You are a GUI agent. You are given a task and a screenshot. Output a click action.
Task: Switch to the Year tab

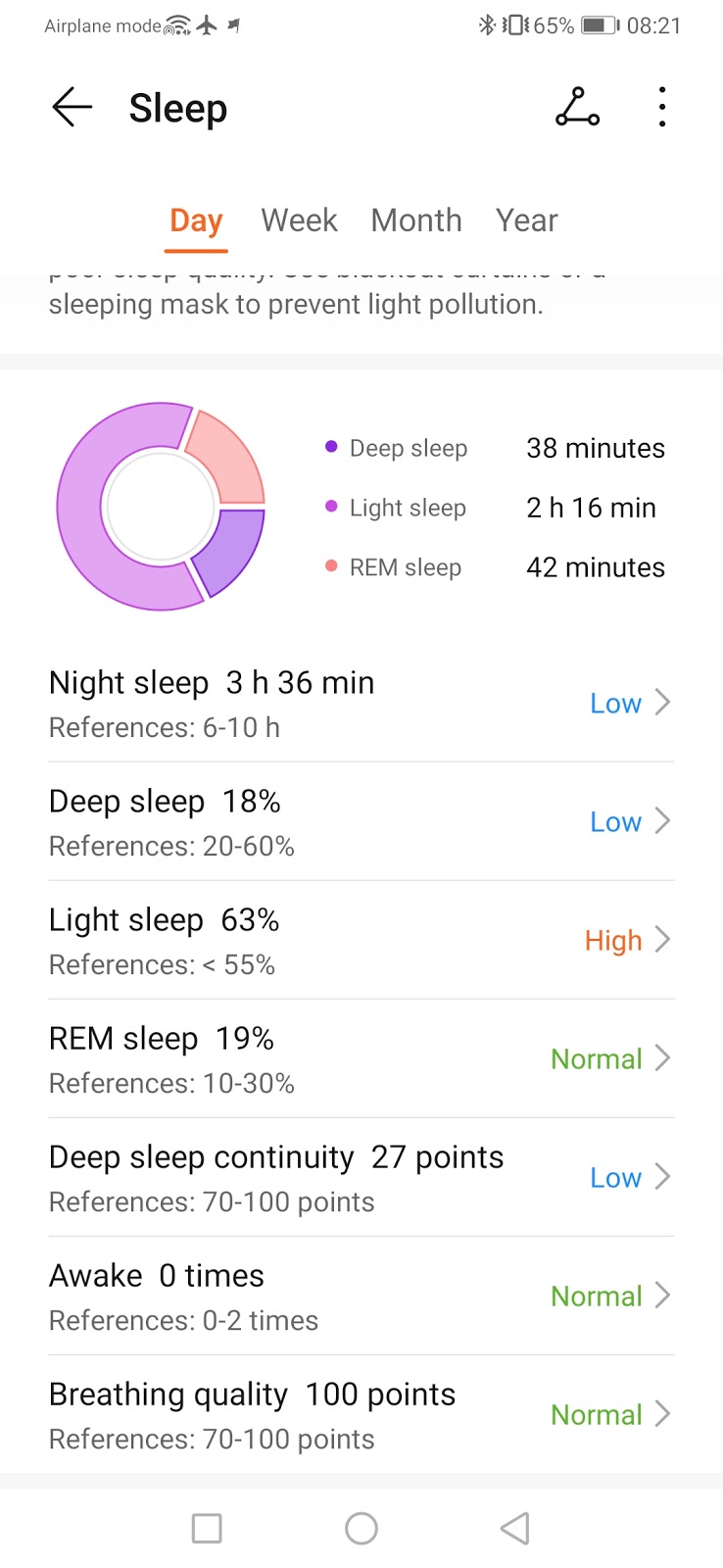(x=526, y=220)
